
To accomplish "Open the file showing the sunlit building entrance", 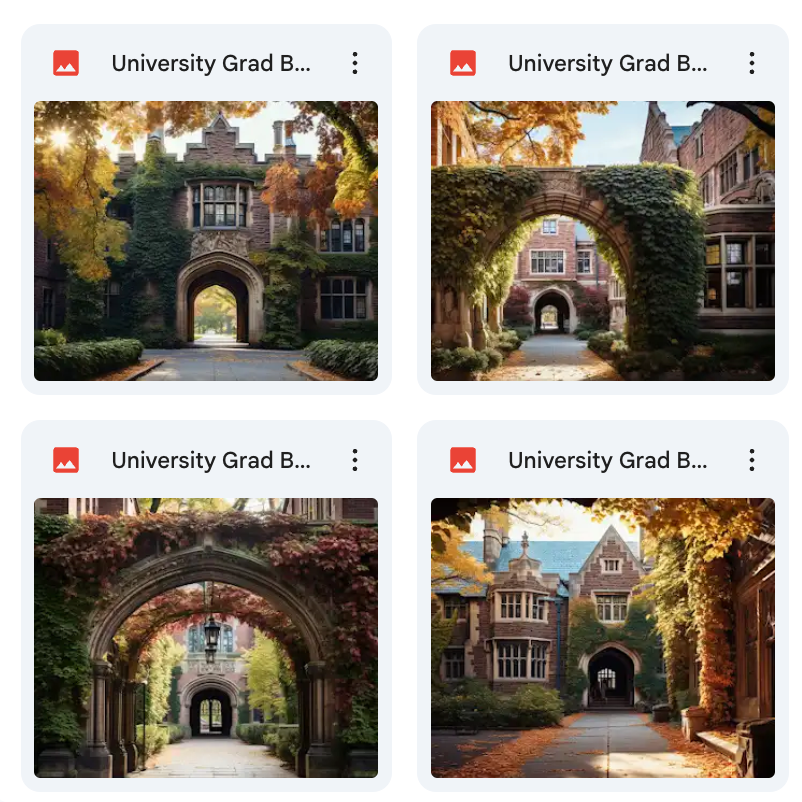I will pos(206,241).
